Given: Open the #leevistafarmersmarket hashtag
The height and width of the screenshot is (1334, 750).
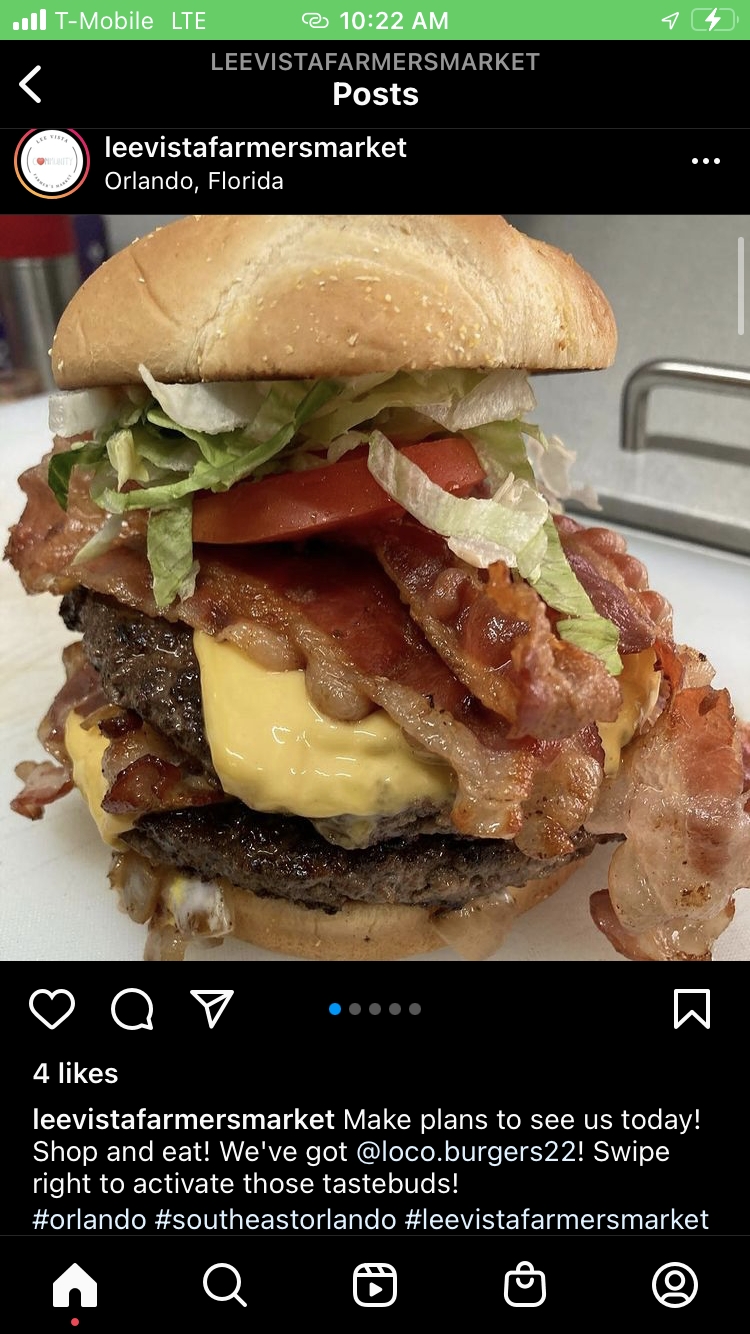Looking at the screenshot, I should [557, 1220].
